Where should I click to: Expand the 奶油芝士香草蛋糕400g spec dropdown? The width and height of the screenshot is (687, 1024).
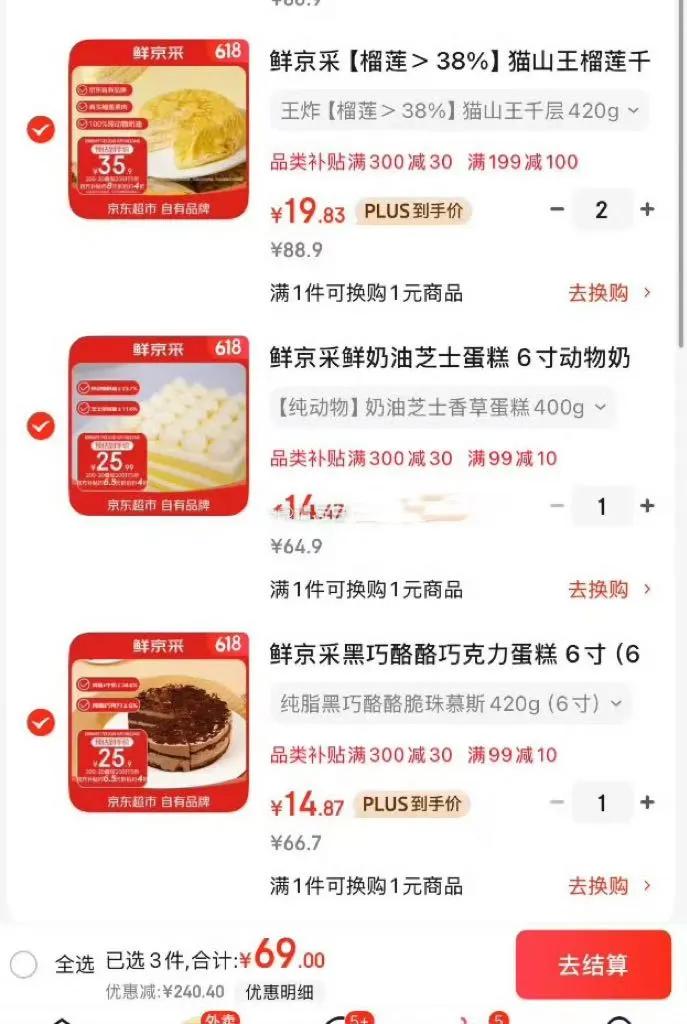(442, 408)
